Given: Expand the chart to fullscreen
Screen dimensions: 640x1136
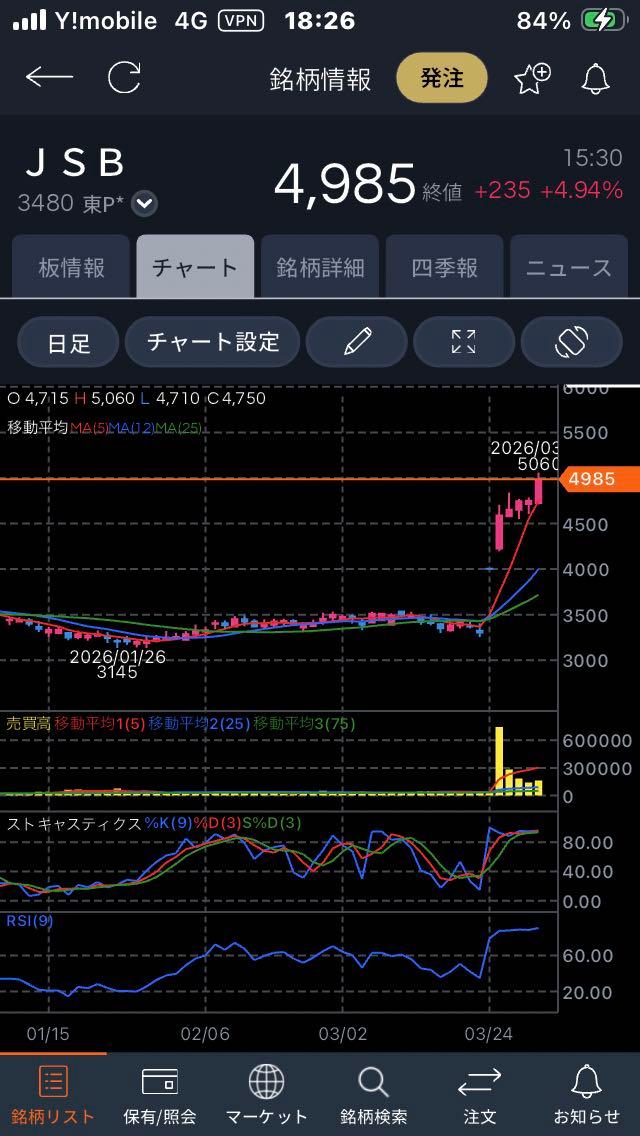Looking at the screenshot, I should (463, 343).
